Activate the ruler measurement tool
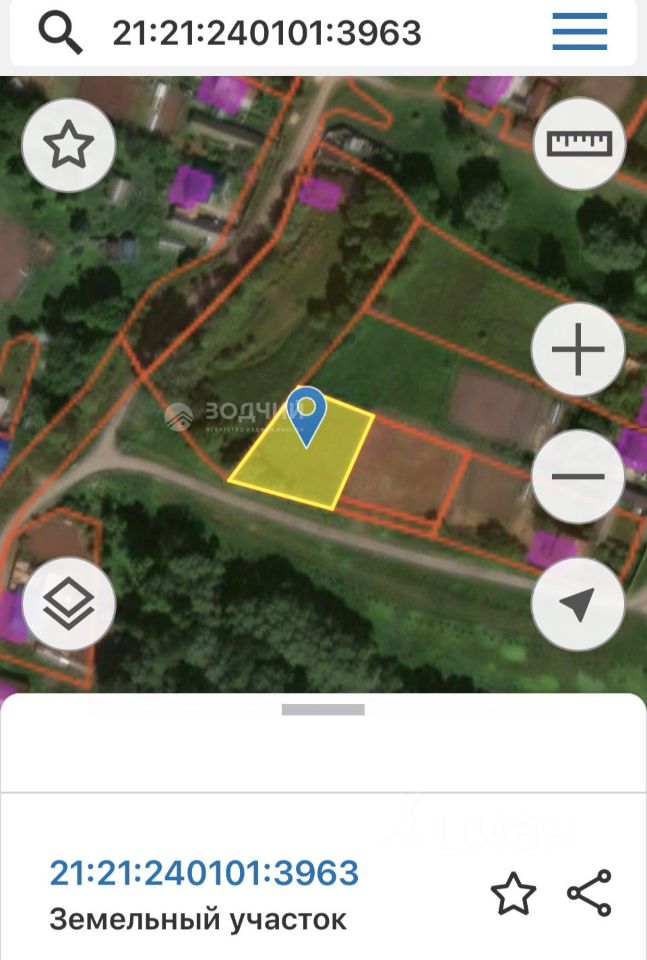This screenshot has height=960, width=647. (579, 144)
